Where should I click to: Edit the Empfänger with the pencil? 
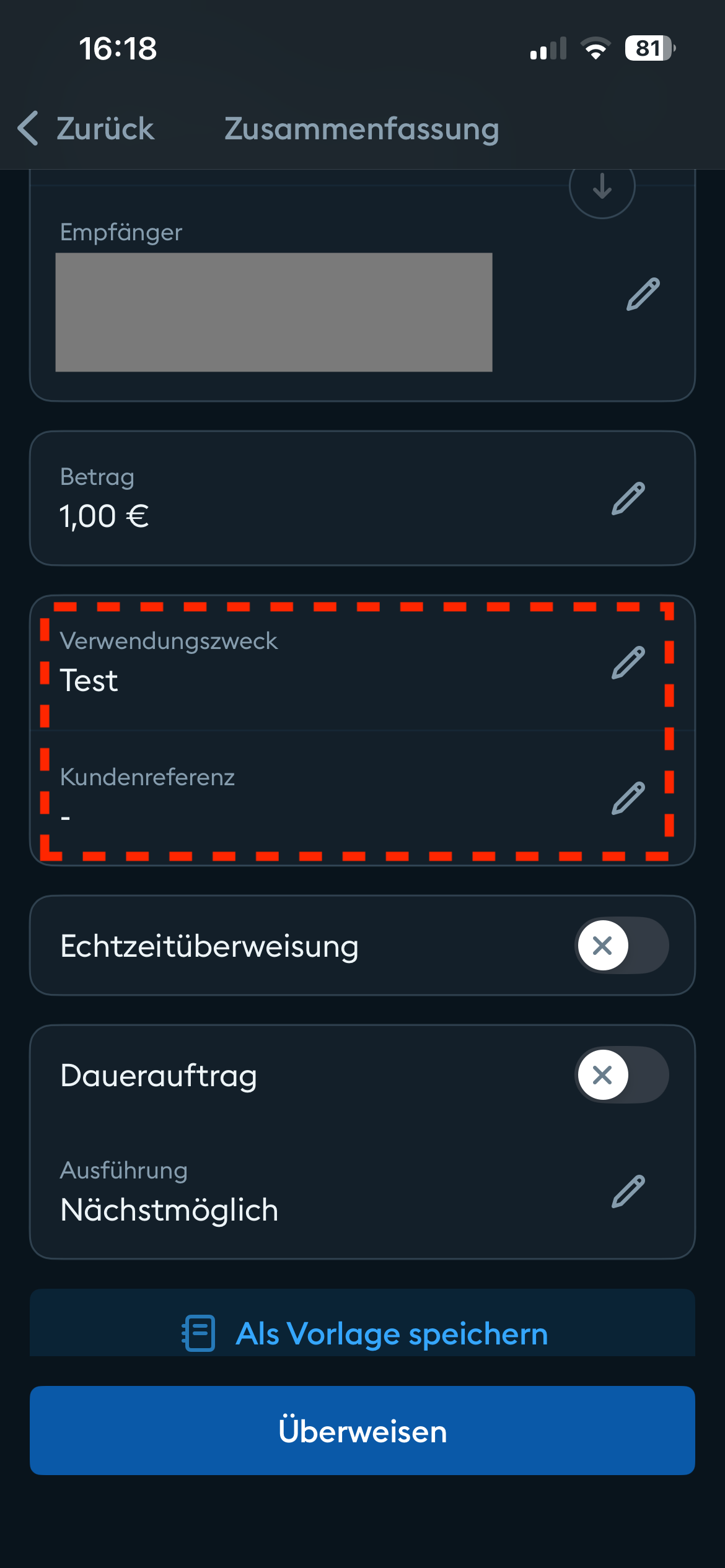click(x=643, y=294)
